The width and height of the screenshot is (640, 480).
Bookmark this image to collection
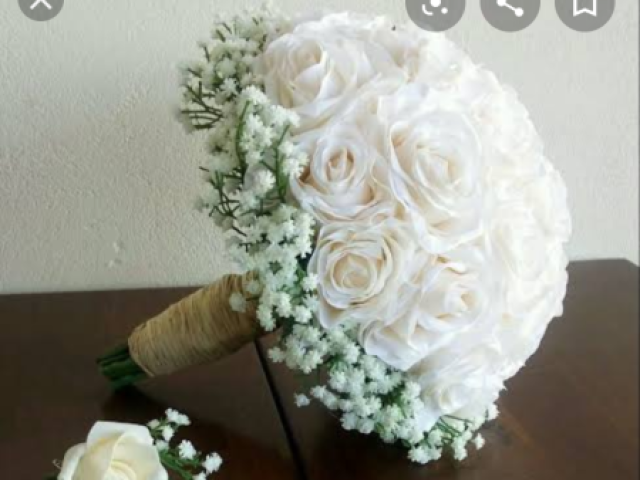[584, 6]
